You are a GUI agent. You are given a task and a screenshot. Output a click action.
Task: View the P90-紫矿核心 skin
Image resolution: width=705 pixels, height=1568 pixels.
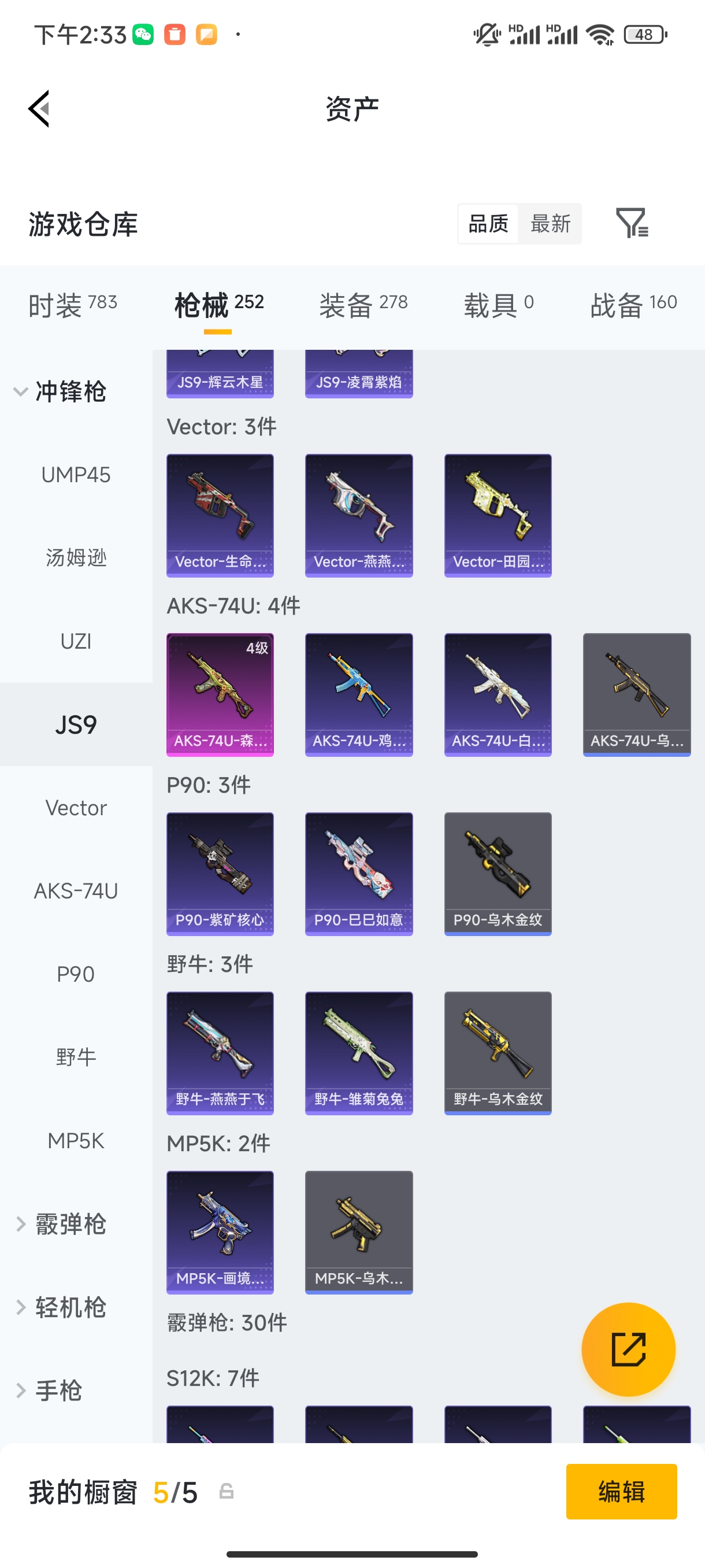click(220, 873)
